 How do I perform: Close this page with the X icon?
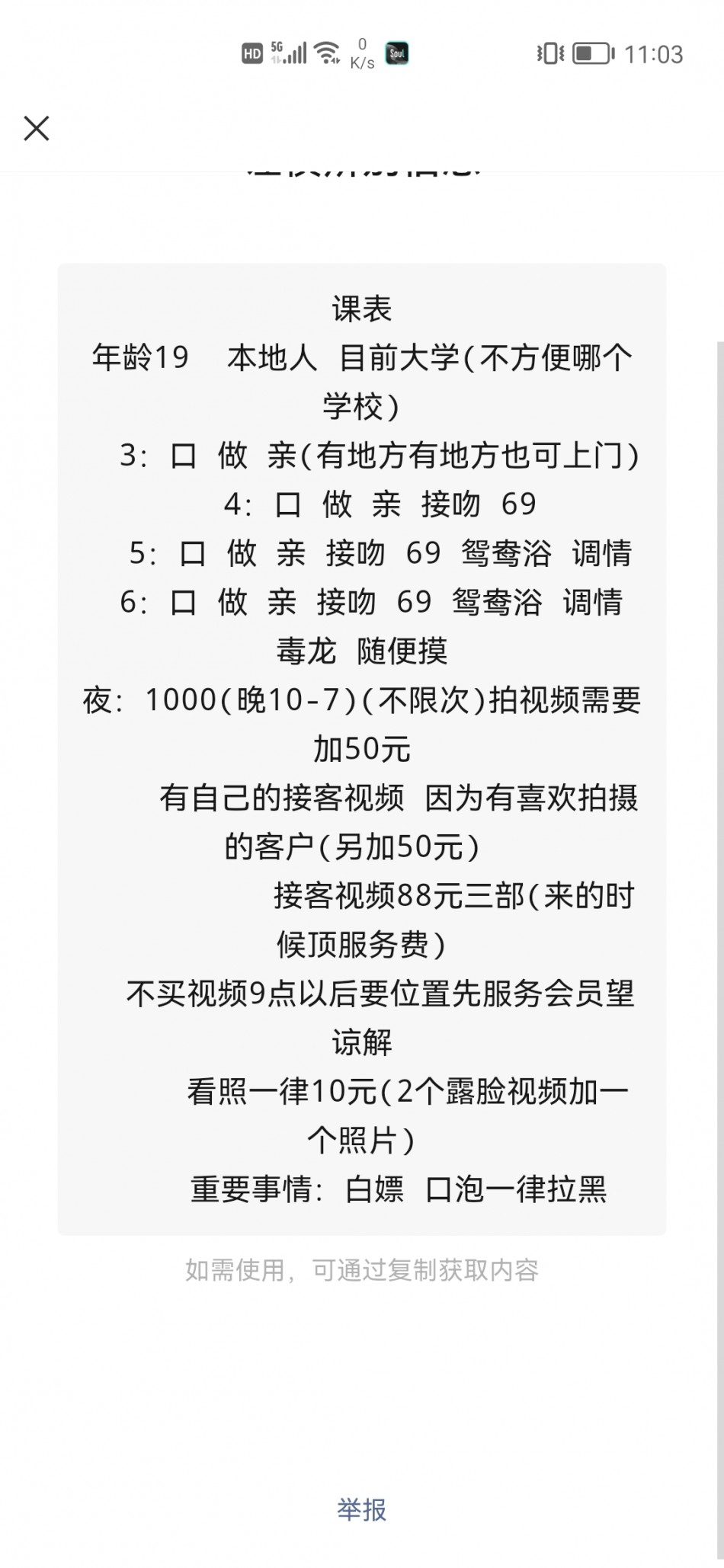(37, 129)
